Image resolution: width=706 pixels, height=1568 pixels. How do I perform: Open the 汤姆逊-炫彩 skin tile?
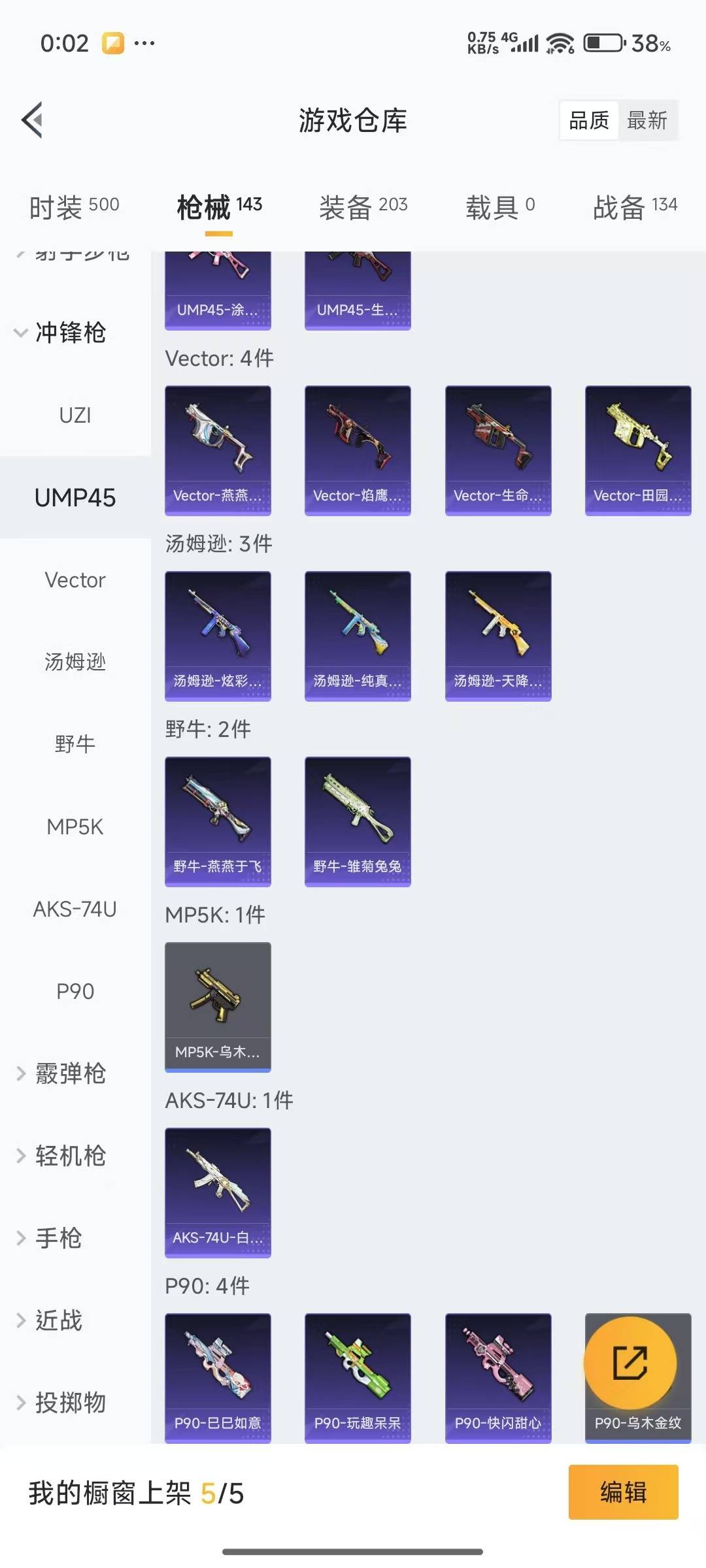coord(218,636)
